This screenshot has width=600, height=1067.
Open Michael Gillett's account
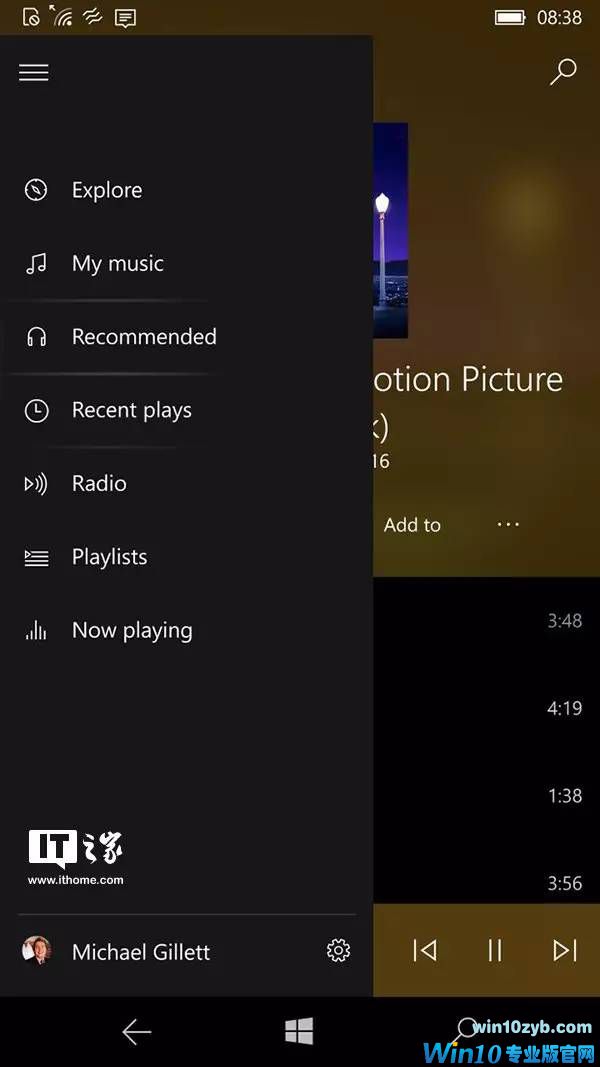coord(140,952)
